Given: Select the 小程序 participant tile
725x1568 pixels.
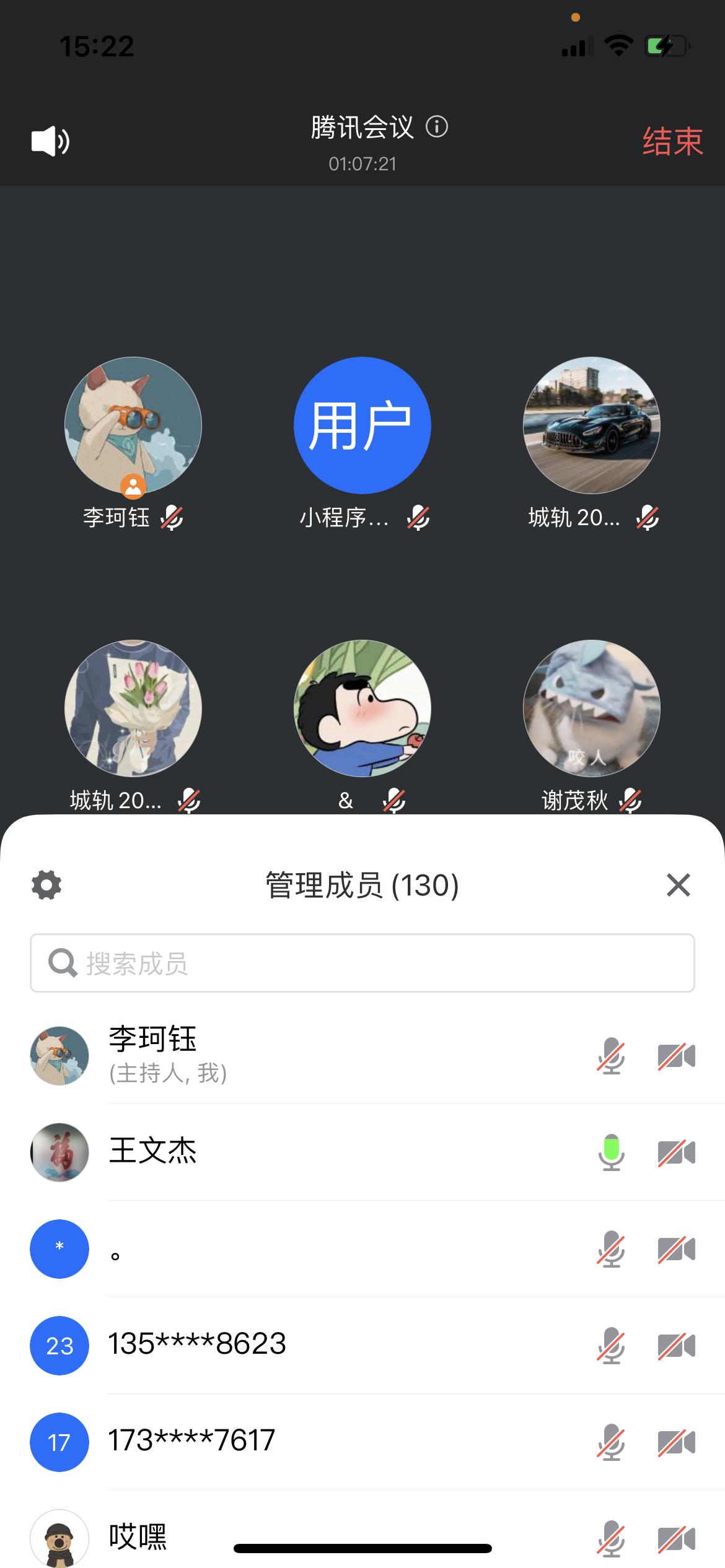Looking at the screenshot, I should [362, 425].
